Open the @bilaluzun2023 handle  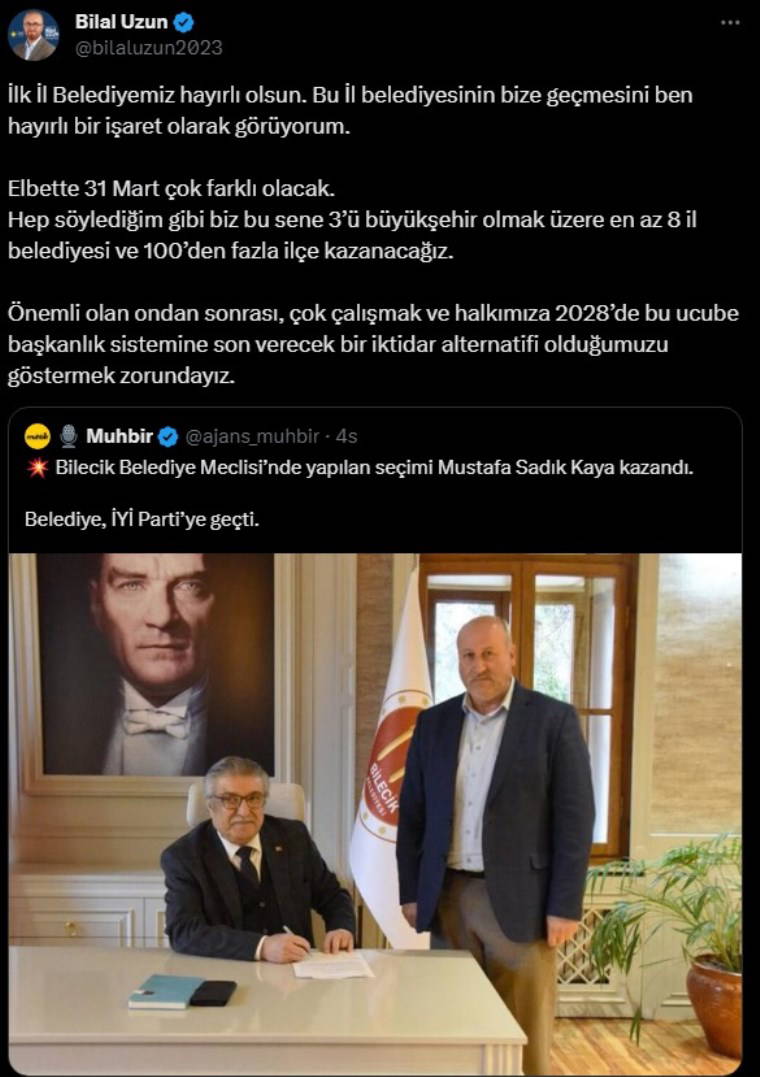(149, 47)
